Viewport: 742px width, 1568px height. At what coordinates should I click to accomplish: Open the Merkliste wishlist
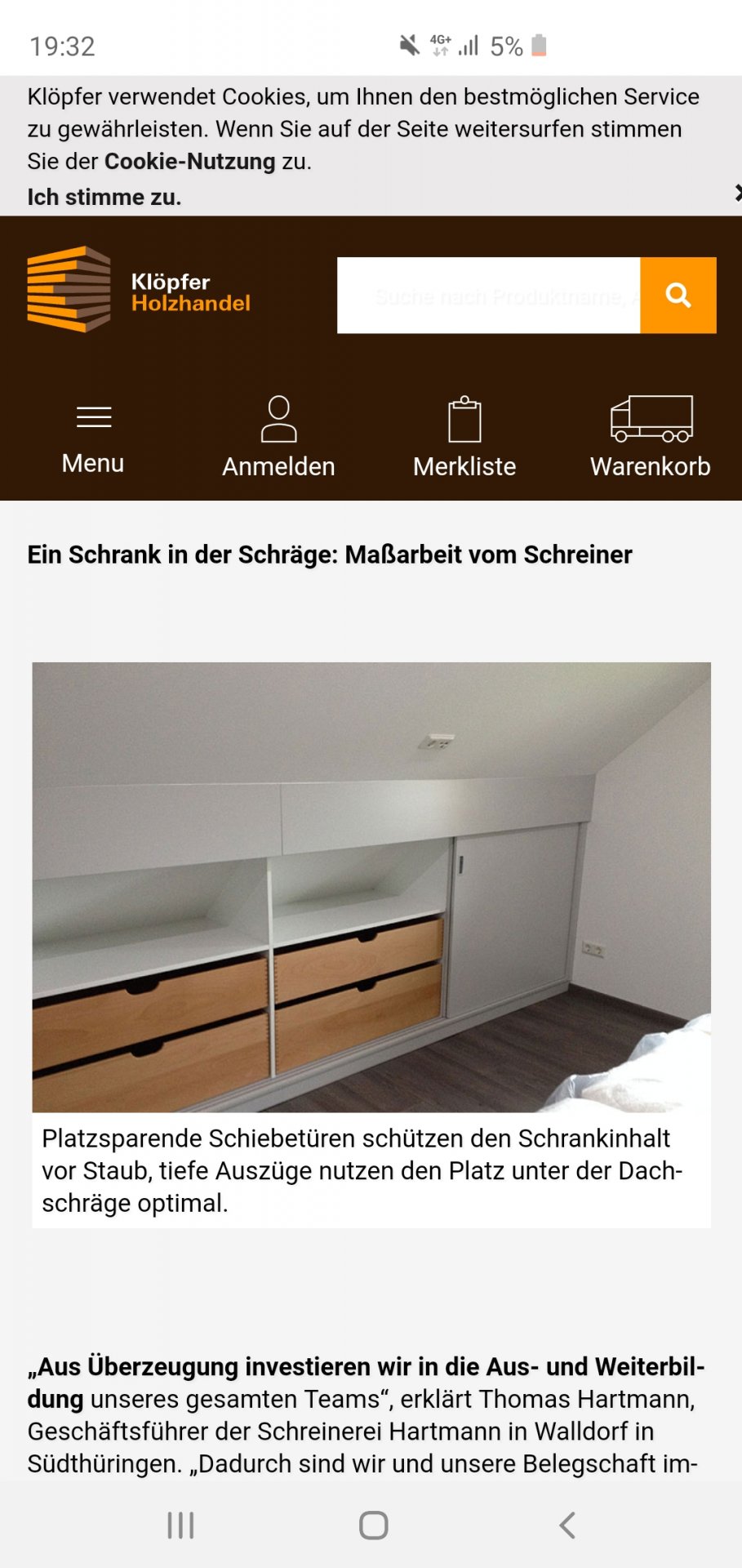click(x=464, y=437)
